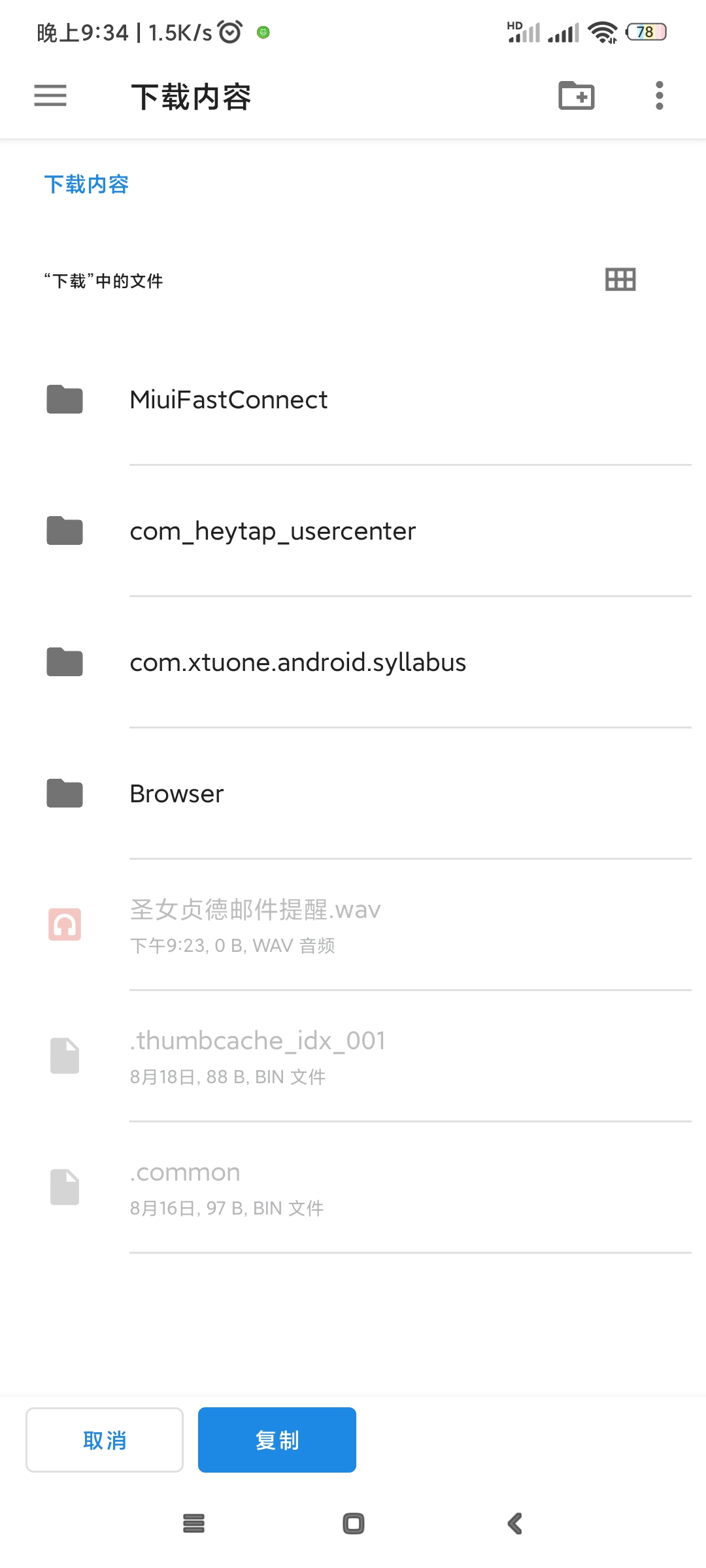
Task: Switch to grid view
Action: pos(620,280)
